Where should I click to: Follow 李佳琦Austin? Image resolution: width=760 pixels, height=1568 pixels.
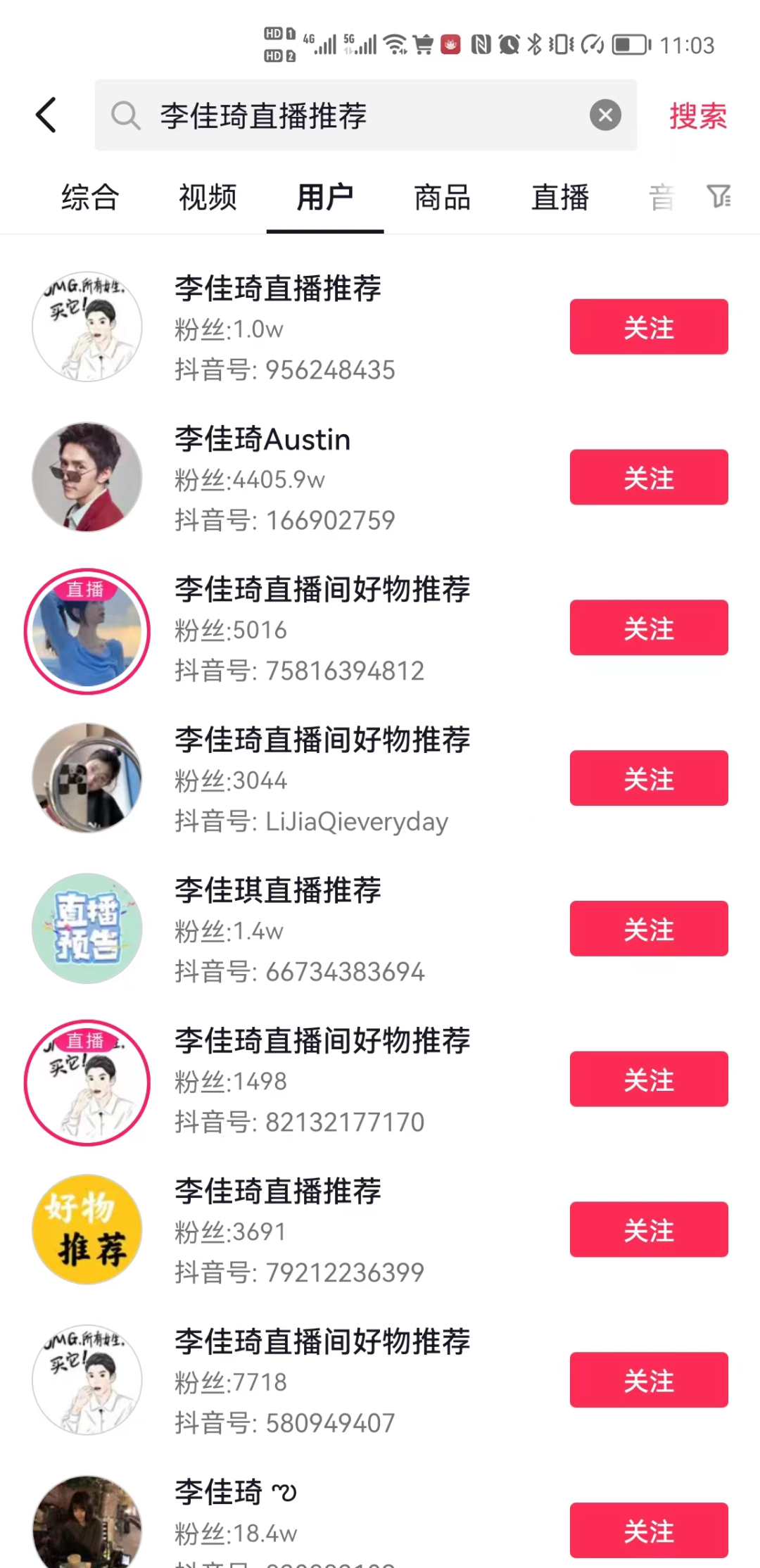(x=648, y=477)
